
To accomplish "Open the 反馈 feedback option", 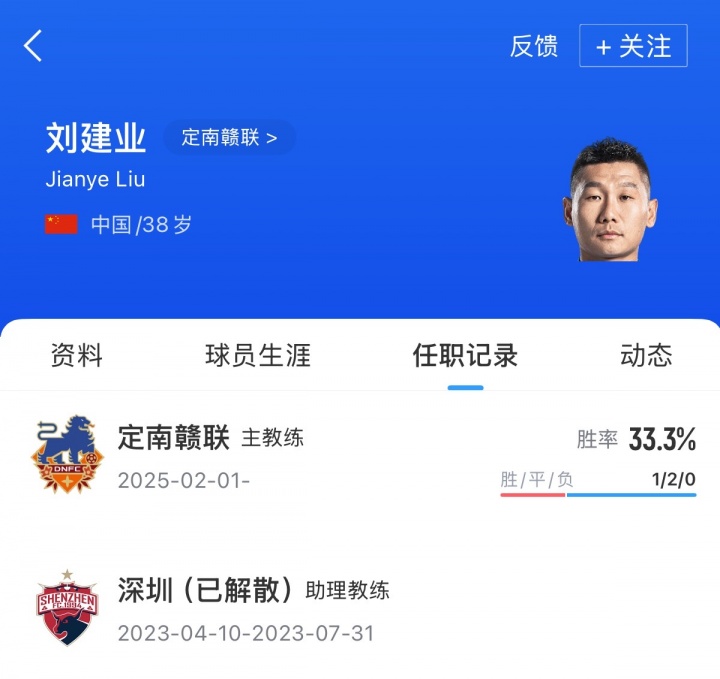I will tap(534, 47).
